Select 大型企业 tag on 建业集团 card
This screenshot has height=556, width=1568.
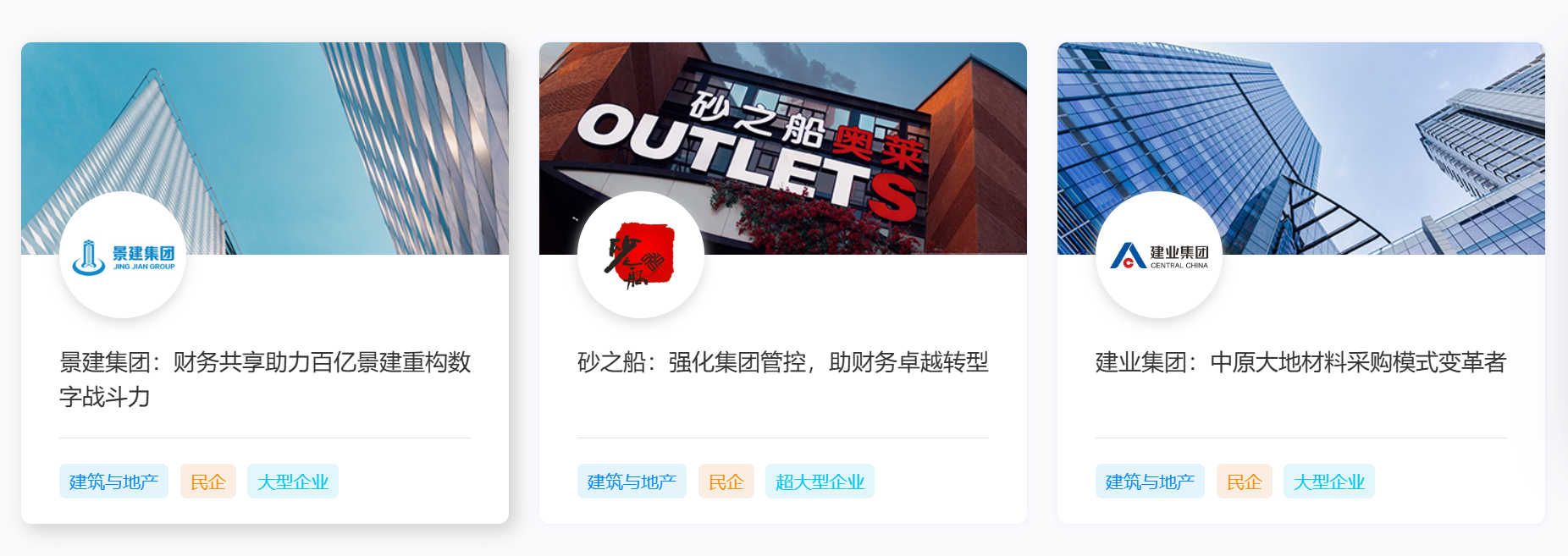1328,482
